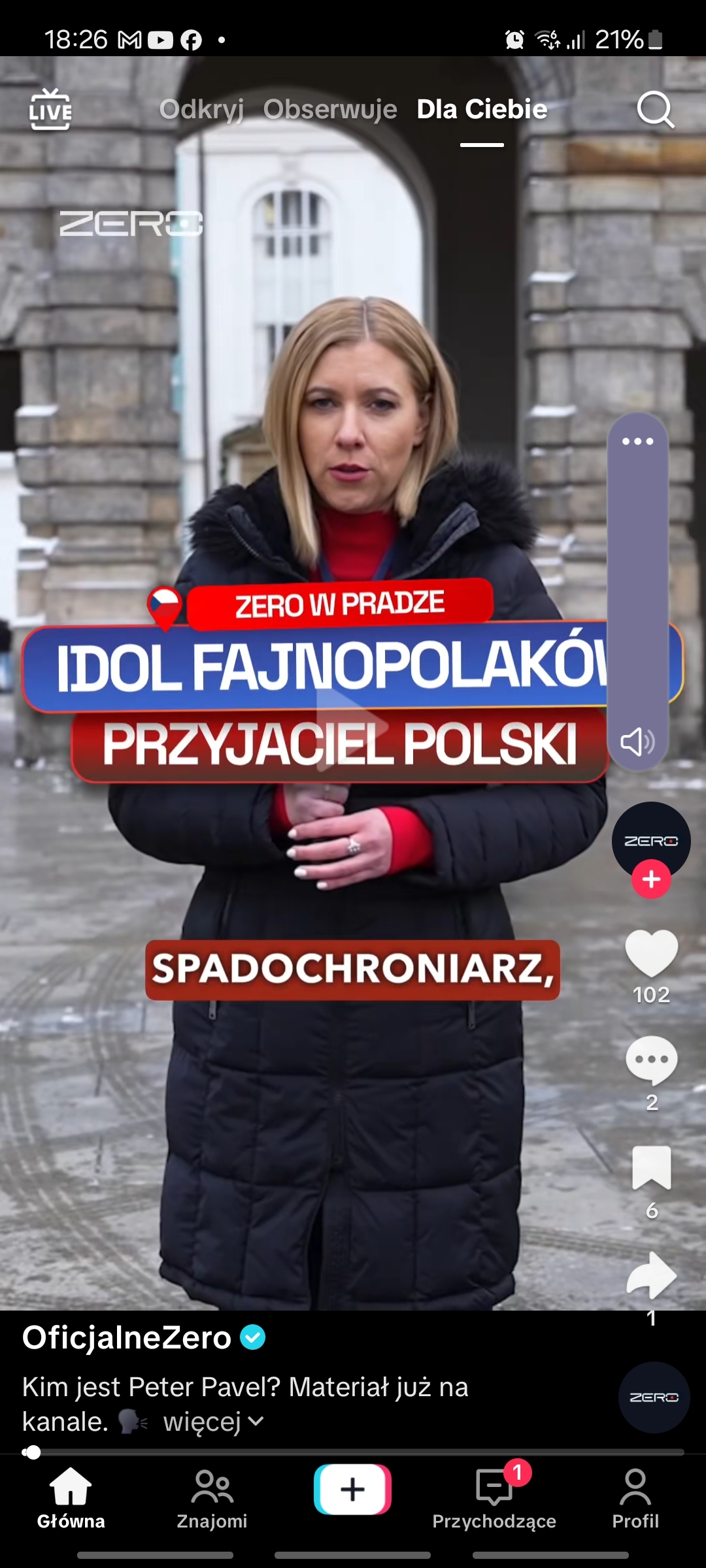Switch to the Odkryj tab

pos(201,109)
